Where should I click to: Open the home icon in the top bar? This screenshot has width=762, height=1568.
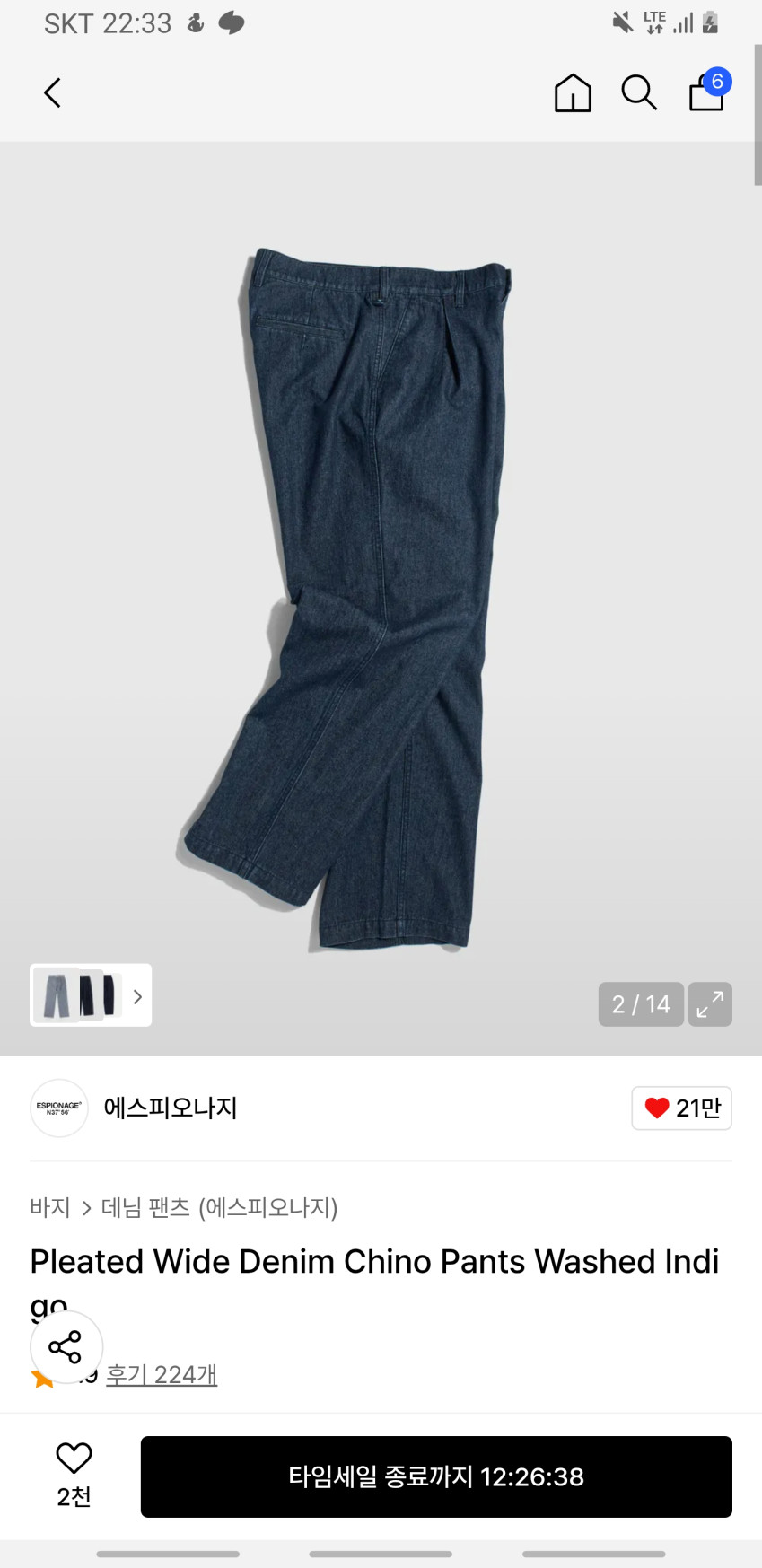tap(573, 92)
